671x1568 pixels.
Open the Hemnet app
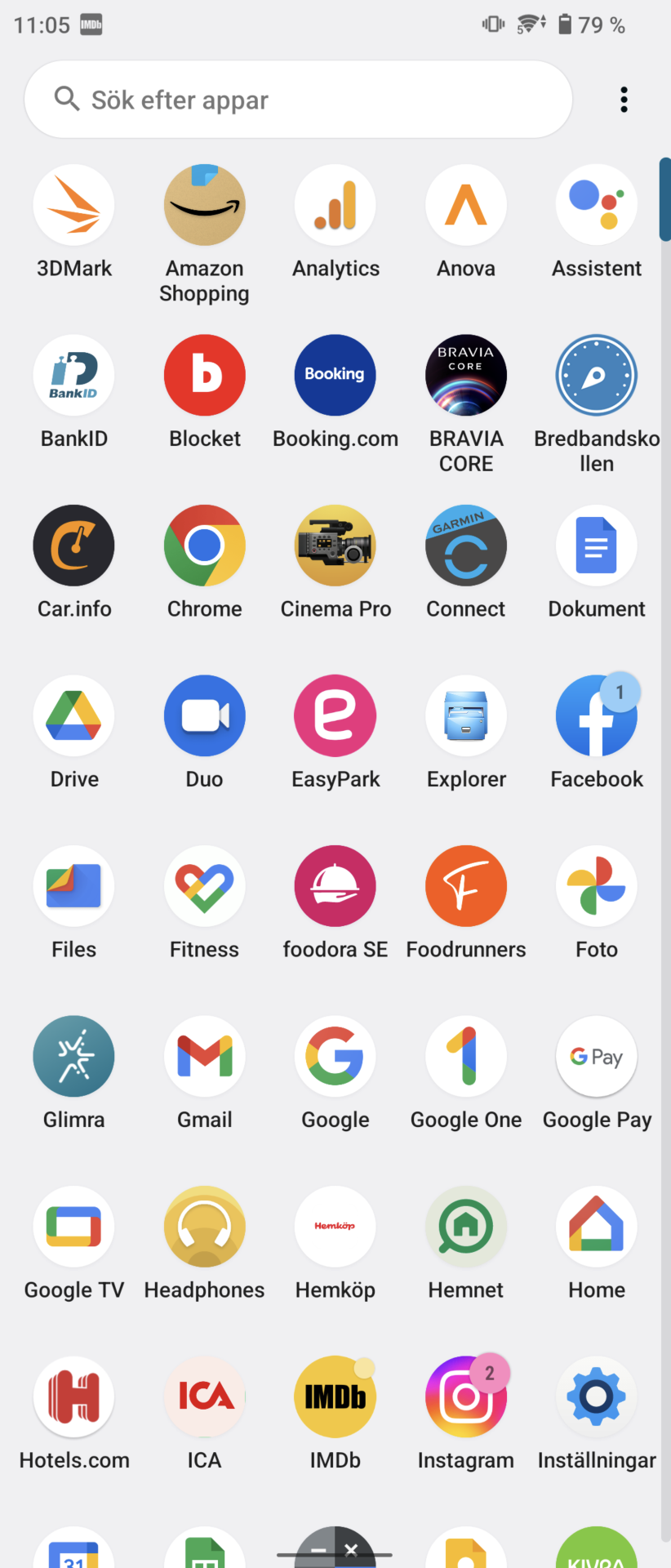pyautogui.click(x=466, y=1227)
